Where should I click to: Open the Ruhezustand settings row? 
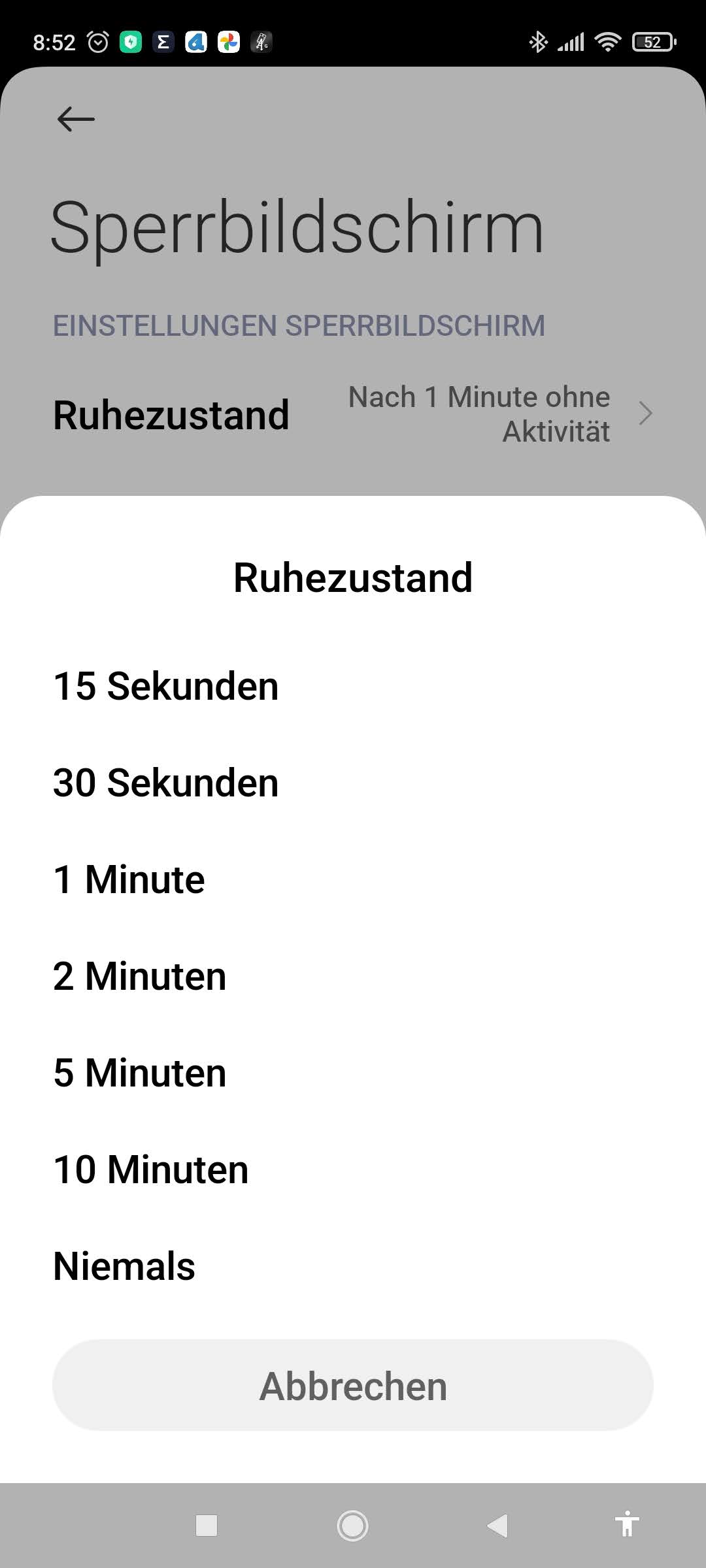tap(353, 414)
